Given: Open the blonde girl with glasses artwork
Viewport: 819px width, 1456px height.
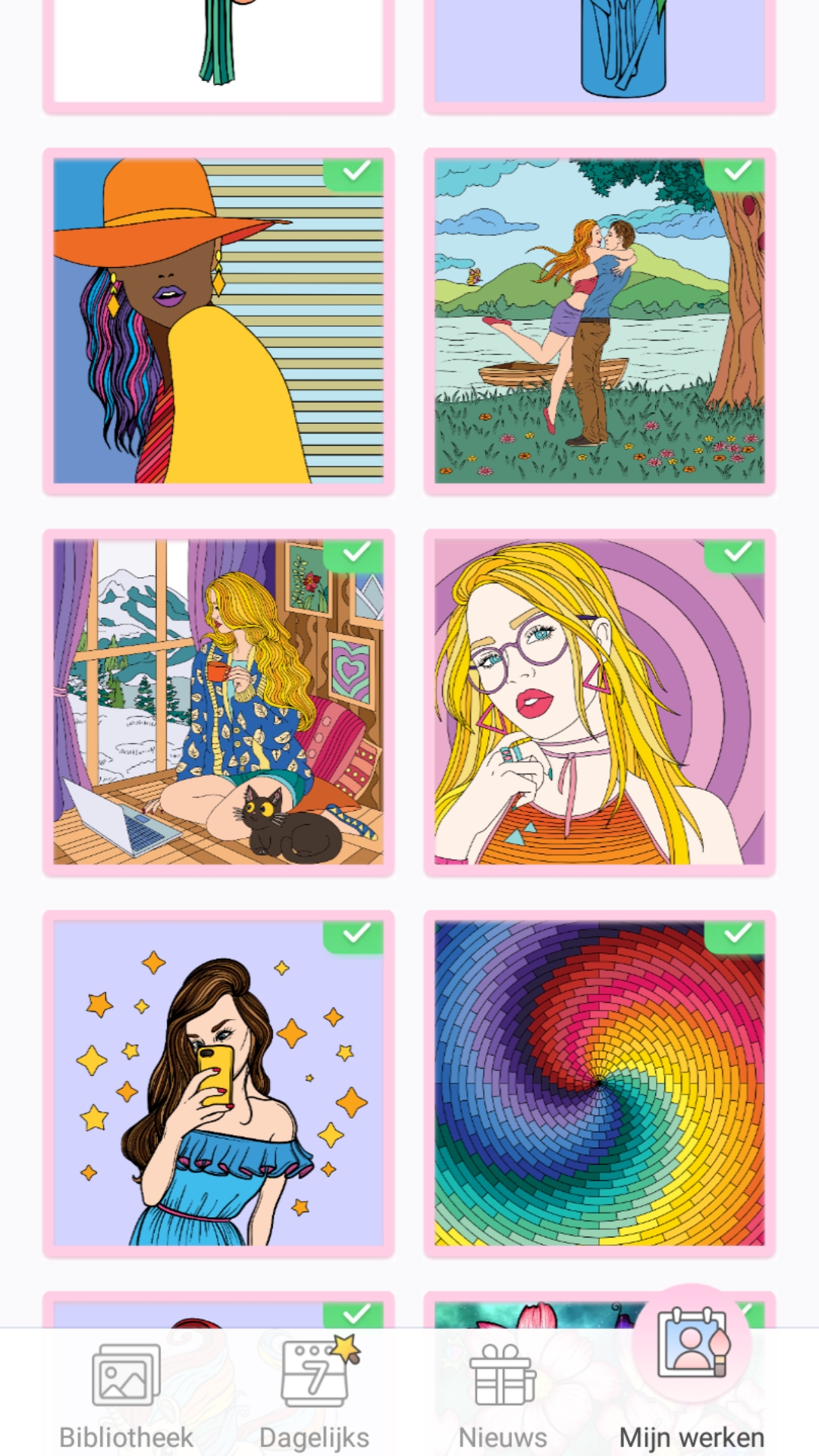Looking at the screenshot, I should pyautogui.click(x=600, y=703).
